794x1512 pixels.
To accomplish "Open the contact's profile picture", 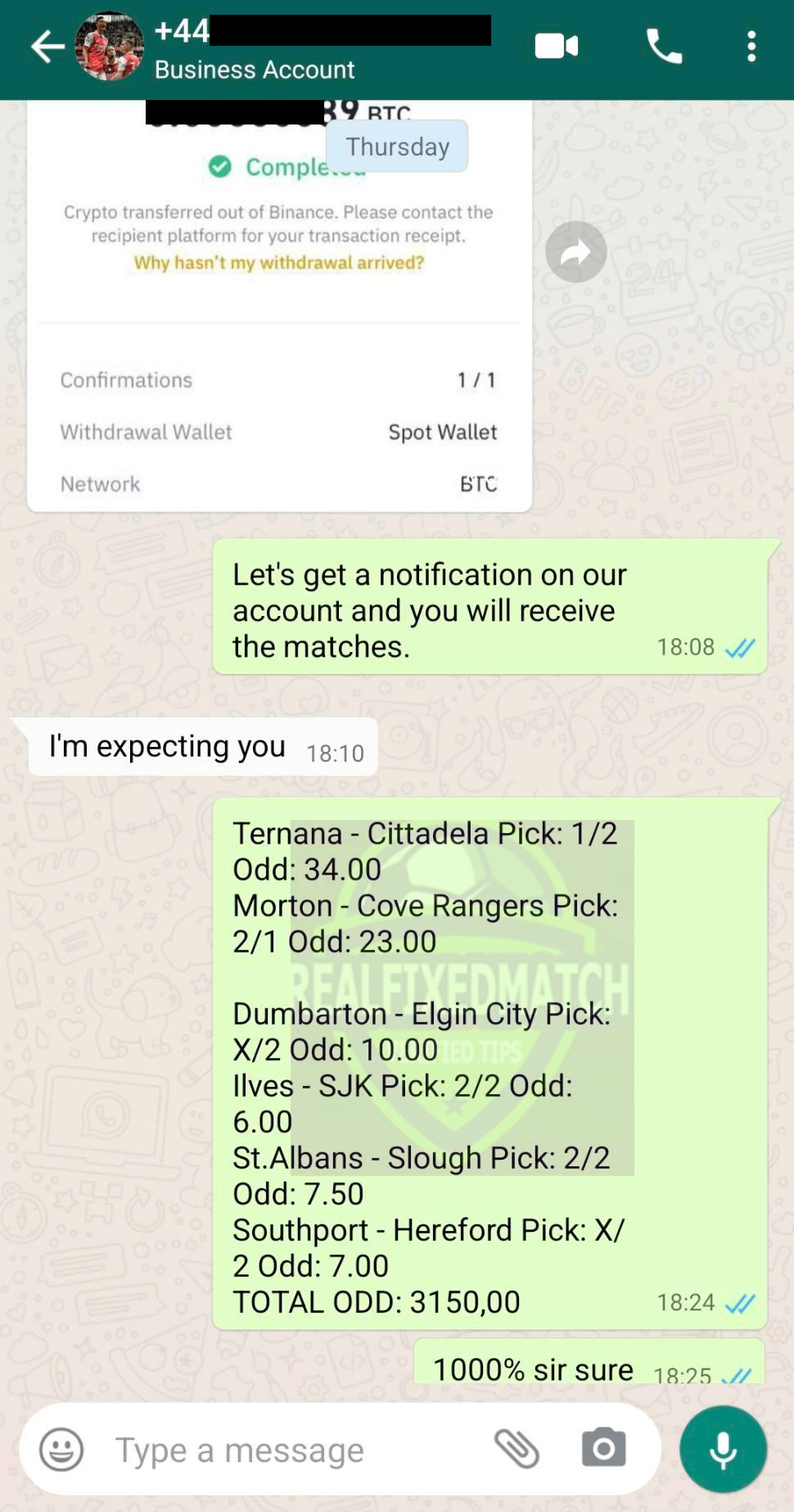I will (110, 46).
